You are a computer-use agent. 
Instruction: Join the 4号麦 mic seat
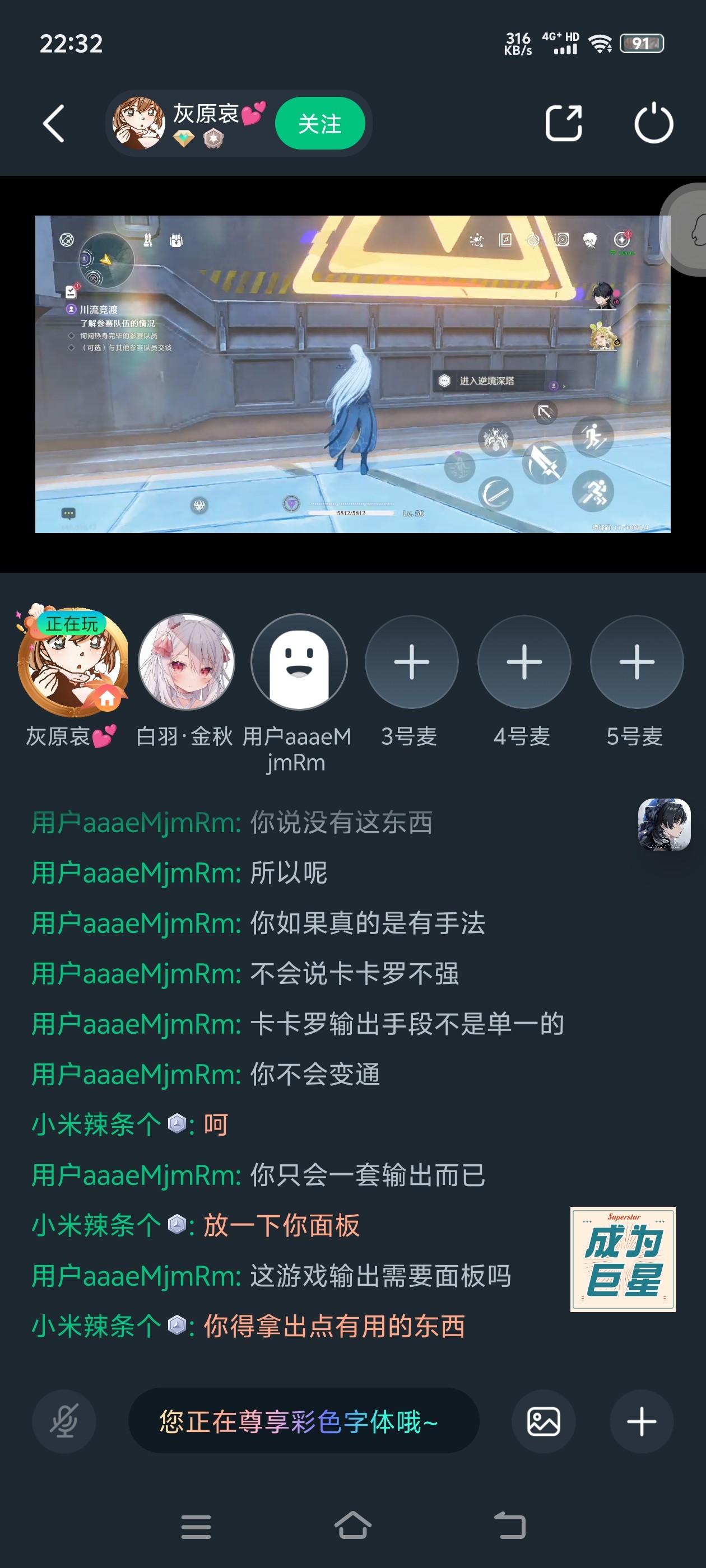[524, 662]
